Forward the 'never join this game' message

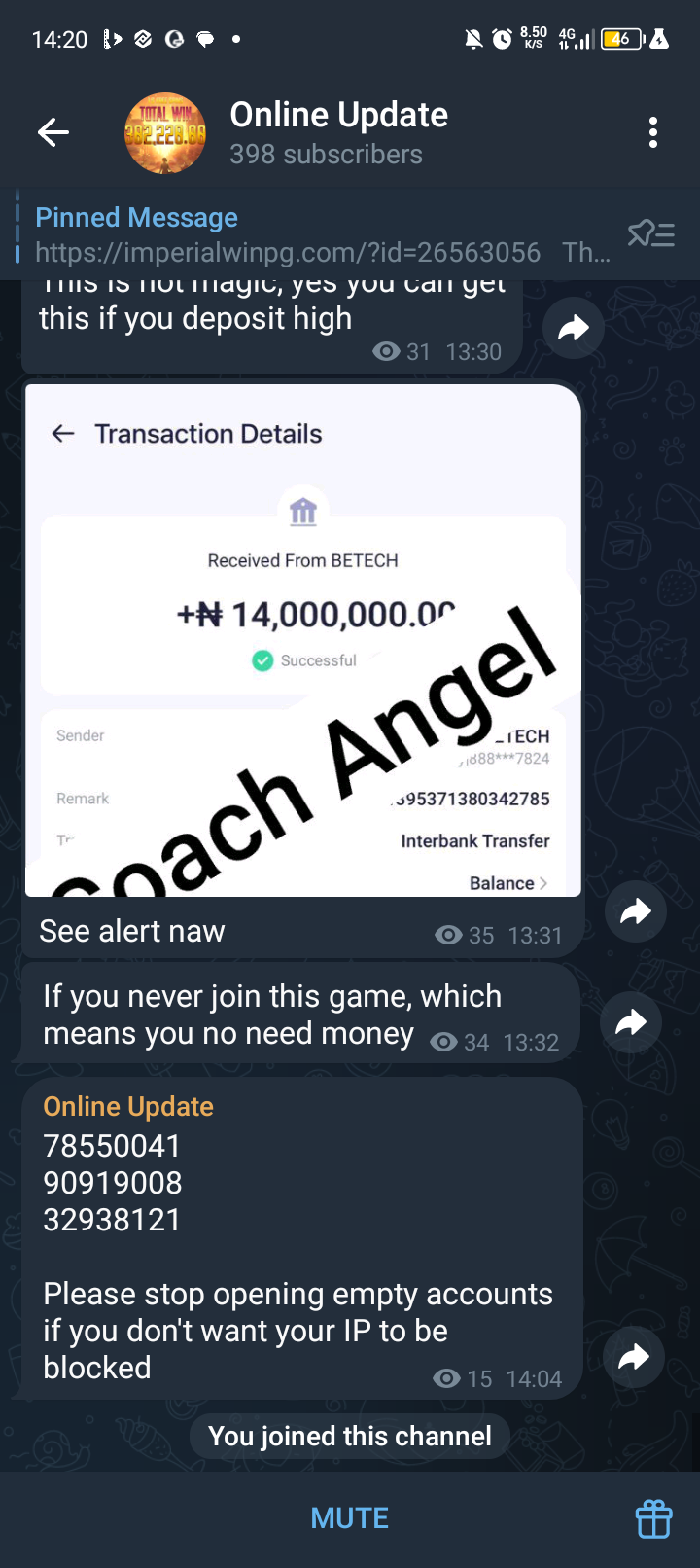pos(631,1022)
